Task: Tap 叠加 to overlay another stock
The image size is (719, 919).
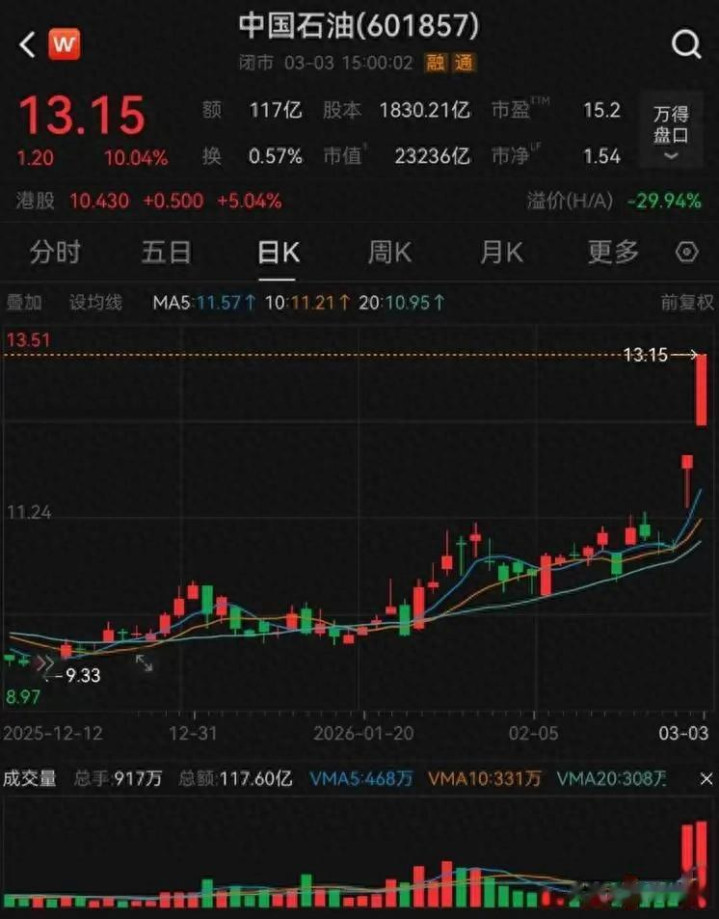Action: click(x=25, y=302)
